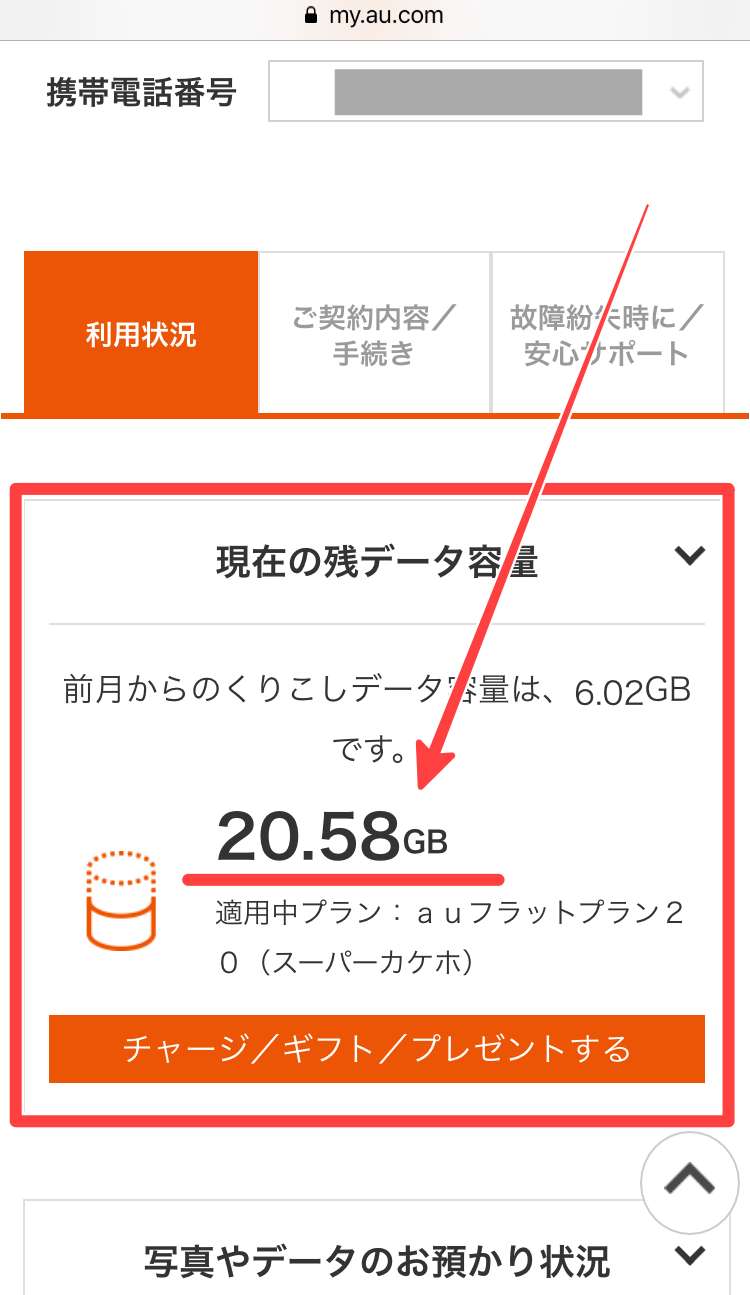Expand 写真やデータのお預かり状況 section
This screenshot has height=1295, width=750.
pos(689,1256)
